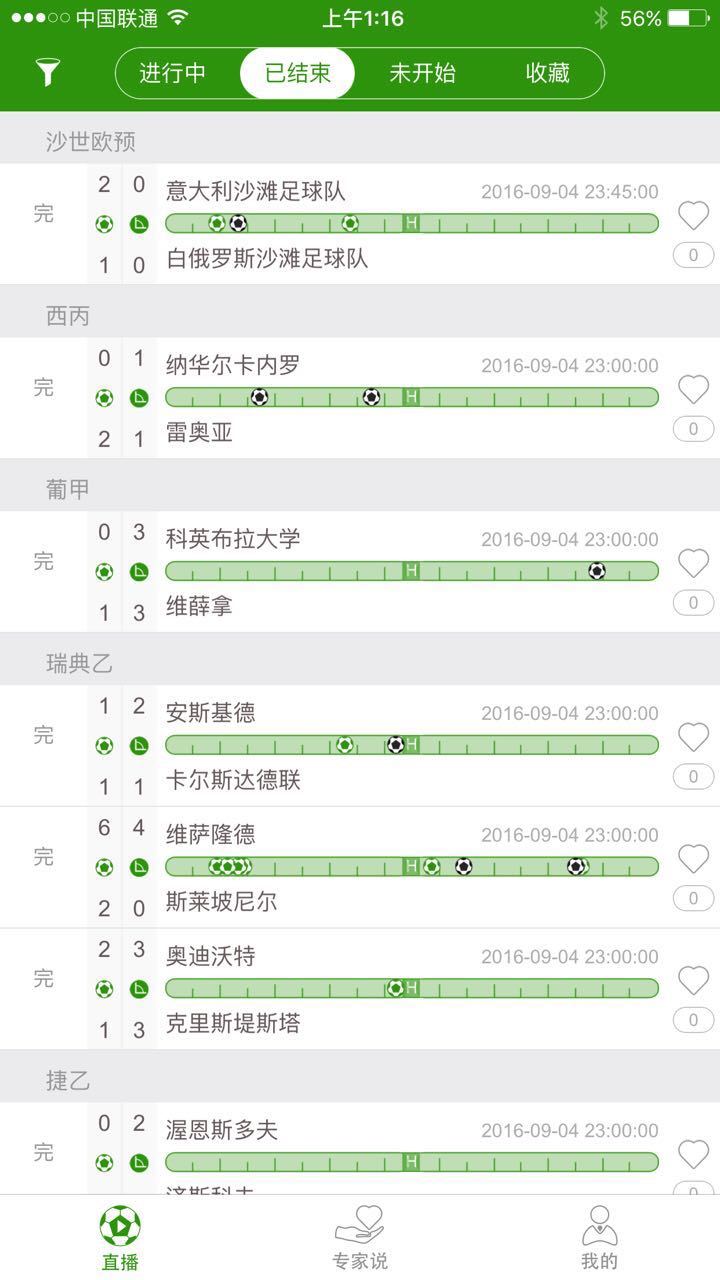Viewport: 720px width, 1280px height.
Task: Like the 维萨隆德 match with the heart
Action: pos(693,858)
